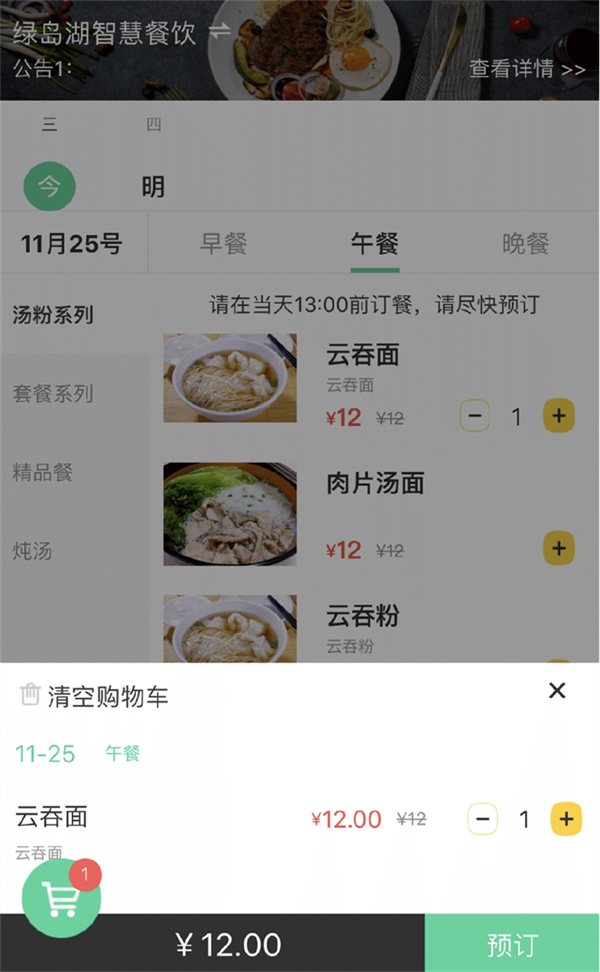Switch to the 晚餐 tab

tap(525, 243)
